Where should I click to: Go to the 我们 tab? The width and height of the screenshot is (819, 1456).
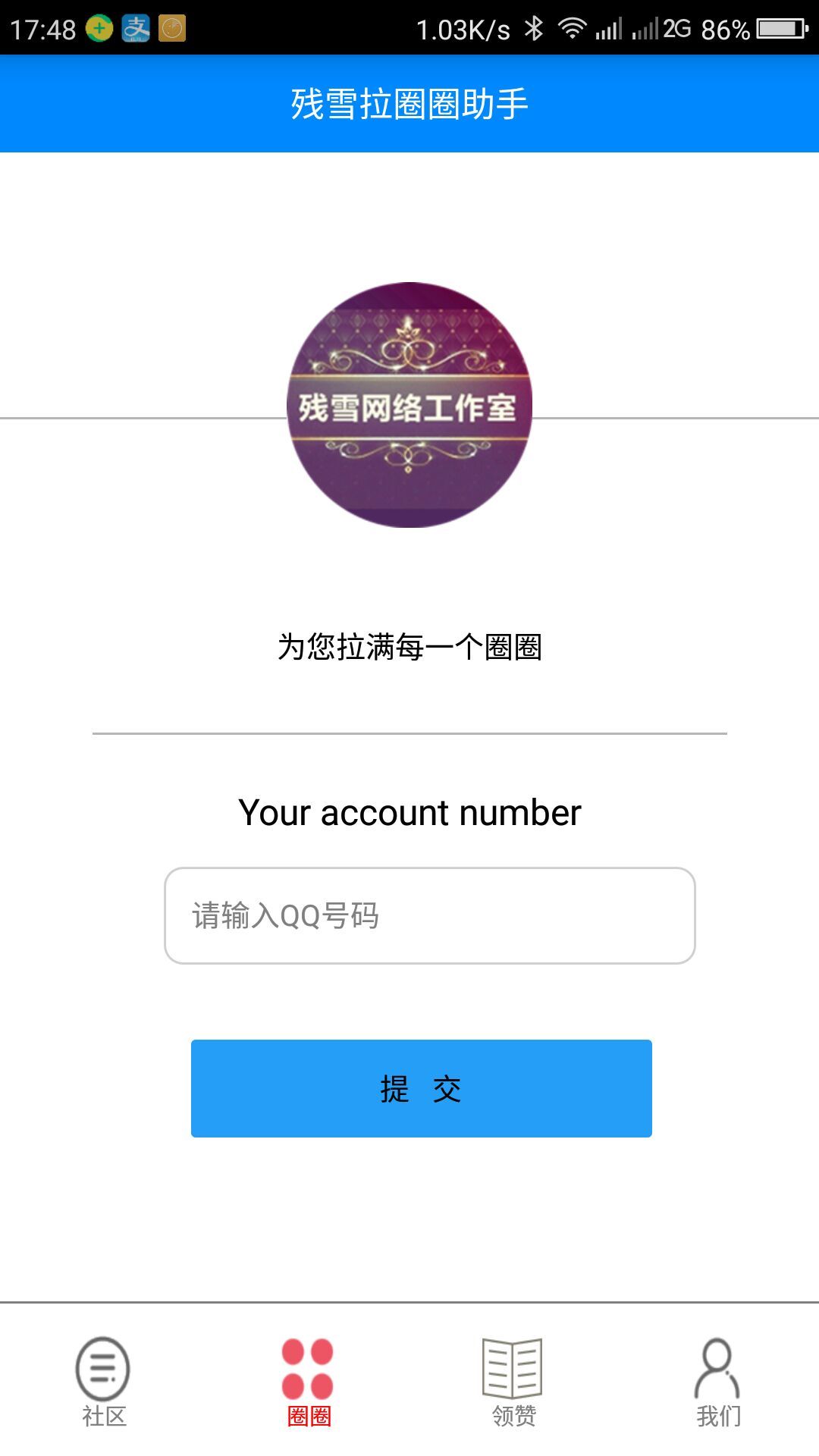717,1382
